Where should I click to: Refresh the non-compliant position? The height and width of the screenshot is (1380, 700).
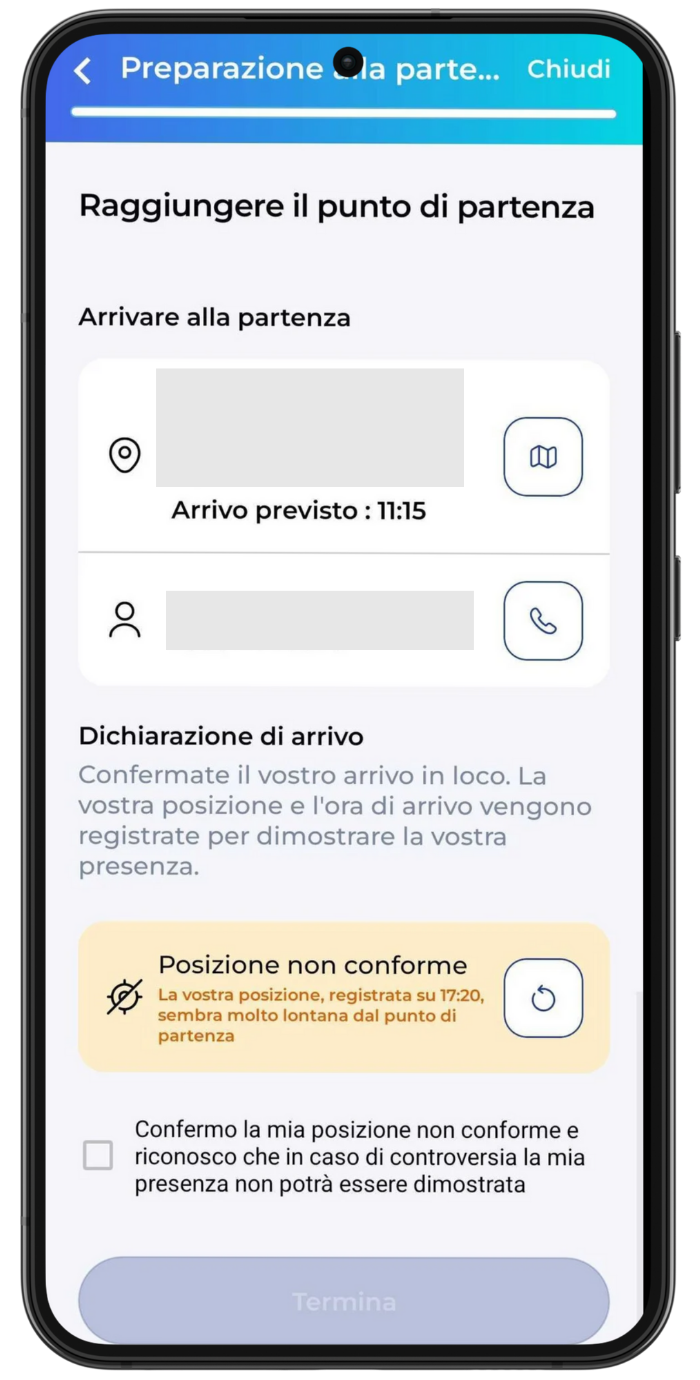(x=543, y=998)
